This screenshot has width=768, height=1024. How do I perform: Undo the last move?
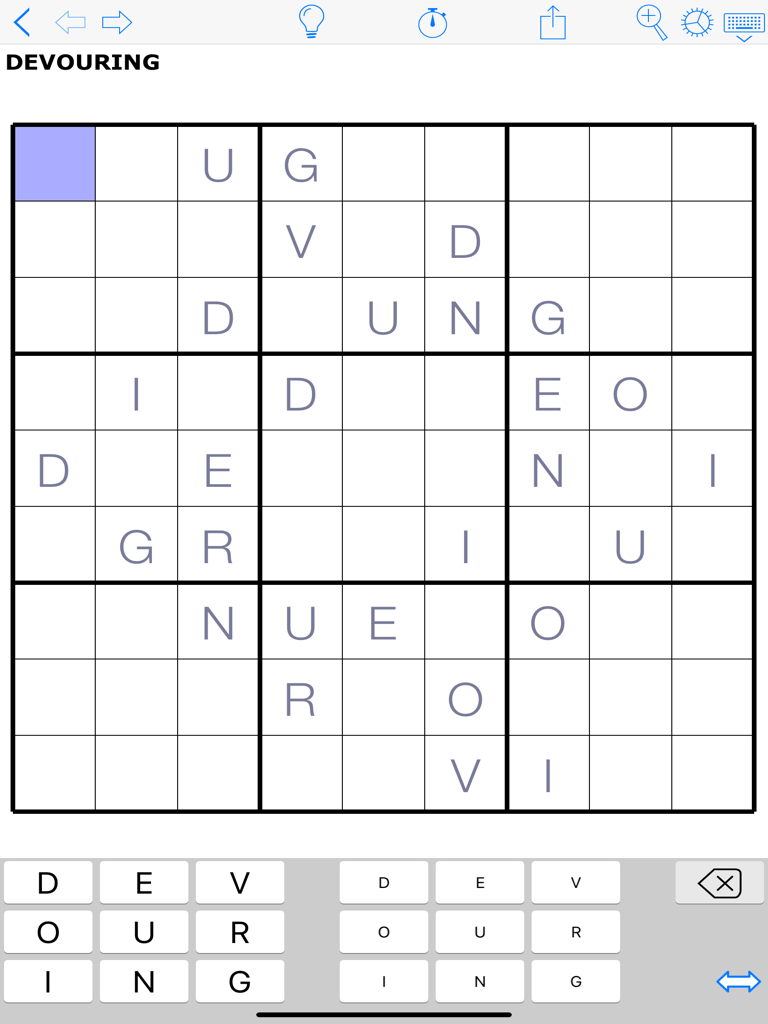tap(70, 22)
